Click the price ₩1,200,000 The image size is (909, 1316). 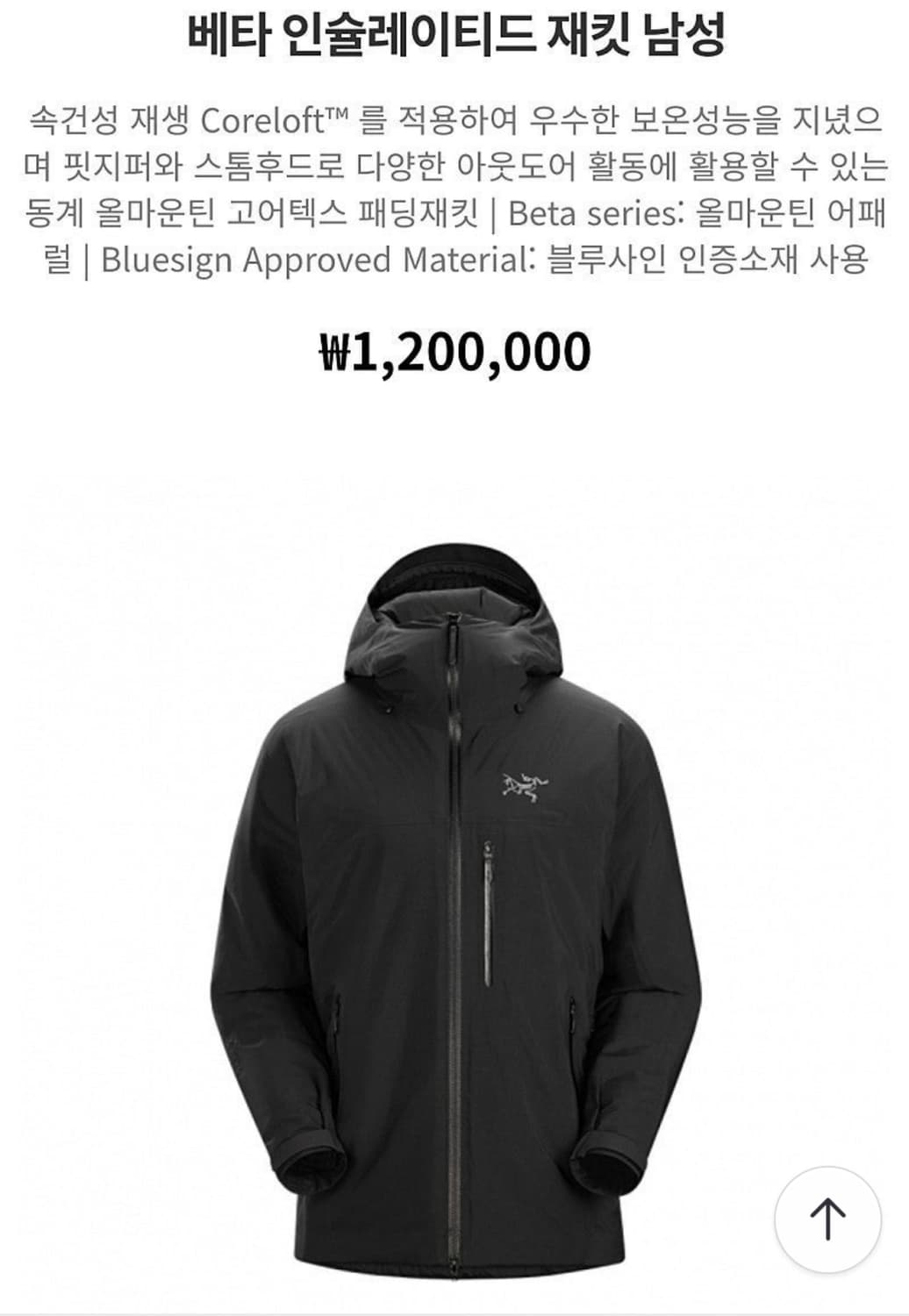(x=454, y=349)
